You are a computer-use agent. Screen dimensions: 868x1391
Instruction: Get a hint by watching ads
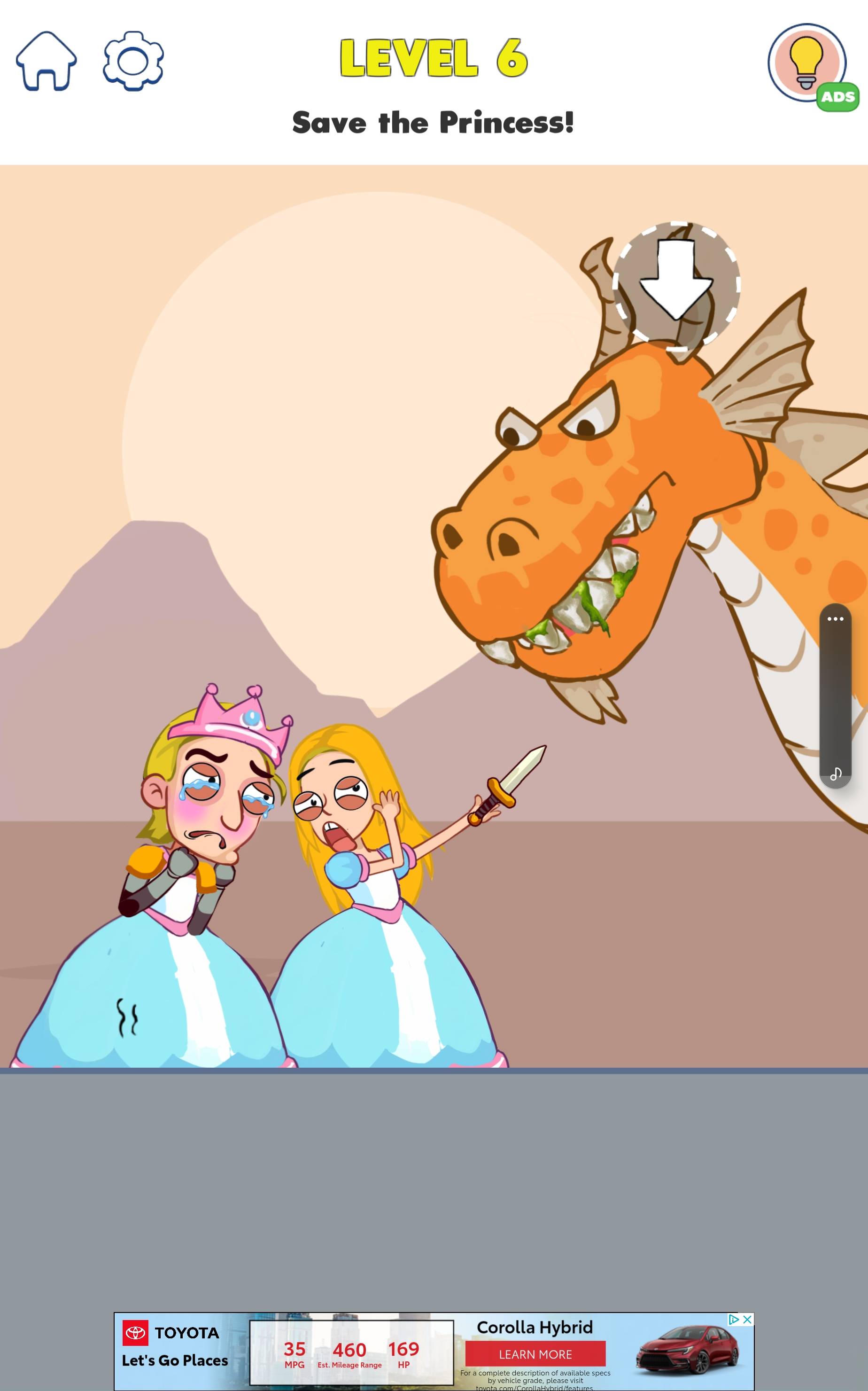point(808,64)
